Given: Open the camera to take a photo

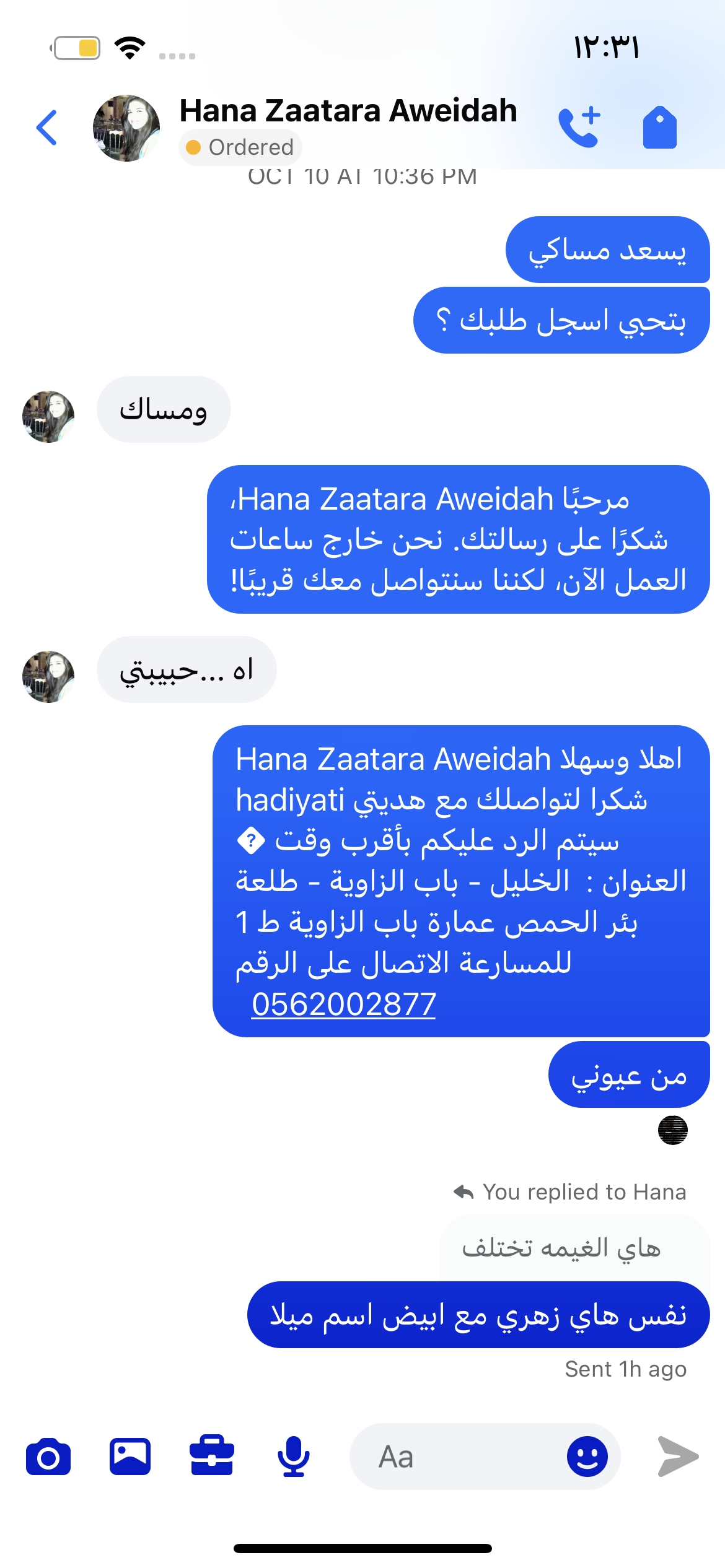Looking at the screenshot, I should pos(48,1457).
